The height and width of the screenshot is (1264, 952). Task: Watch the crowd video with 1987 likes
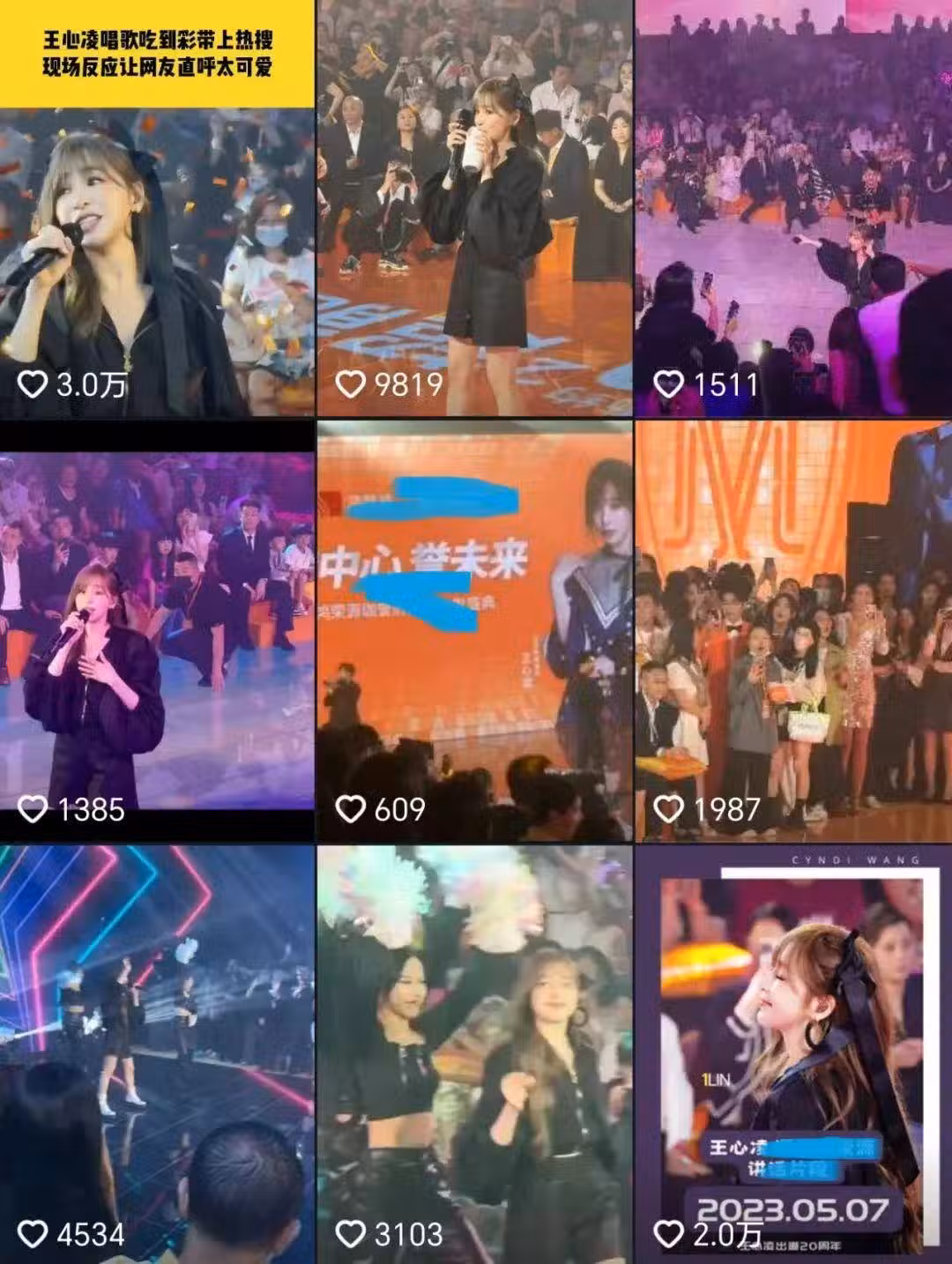pos(793,630)
